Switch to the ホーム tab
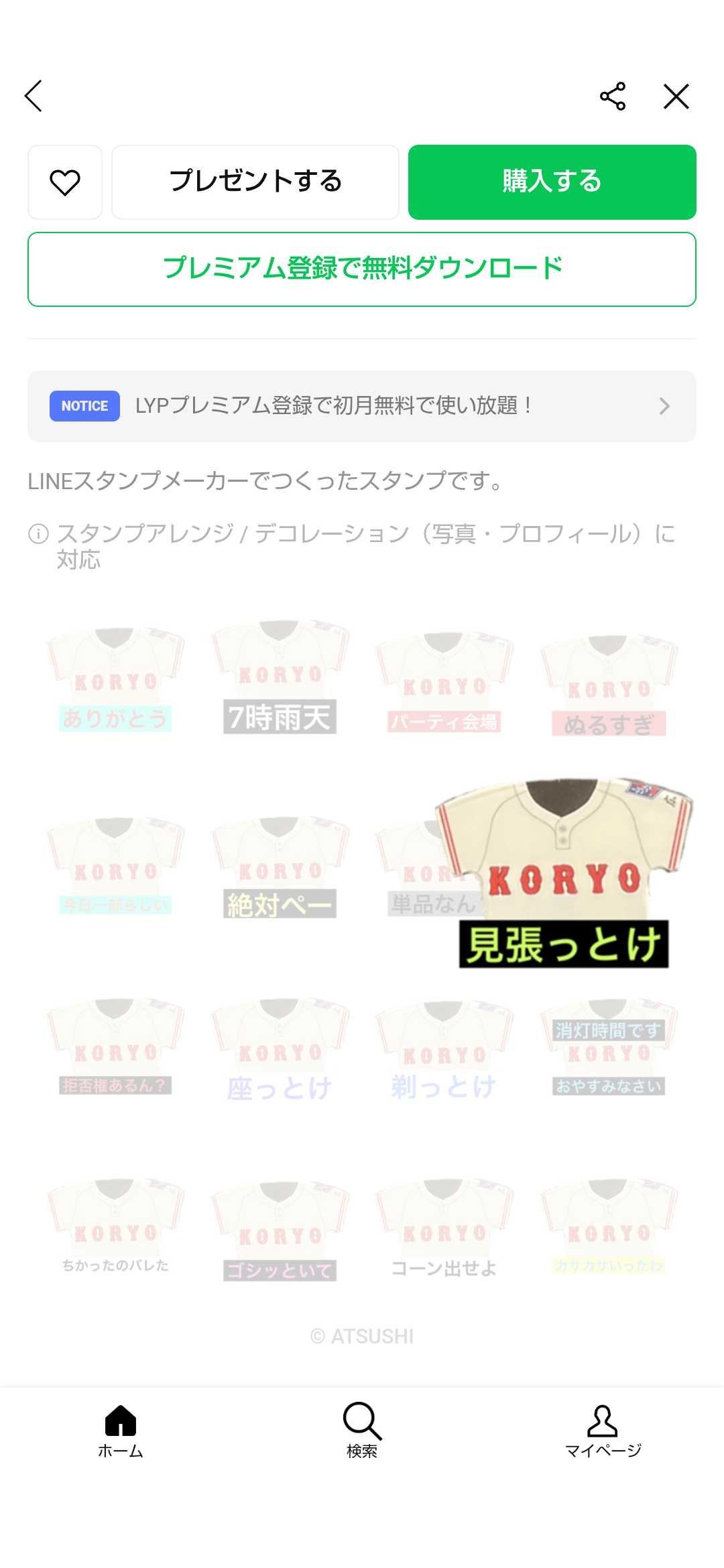The image size is (724, 1568). [121, 1431]
